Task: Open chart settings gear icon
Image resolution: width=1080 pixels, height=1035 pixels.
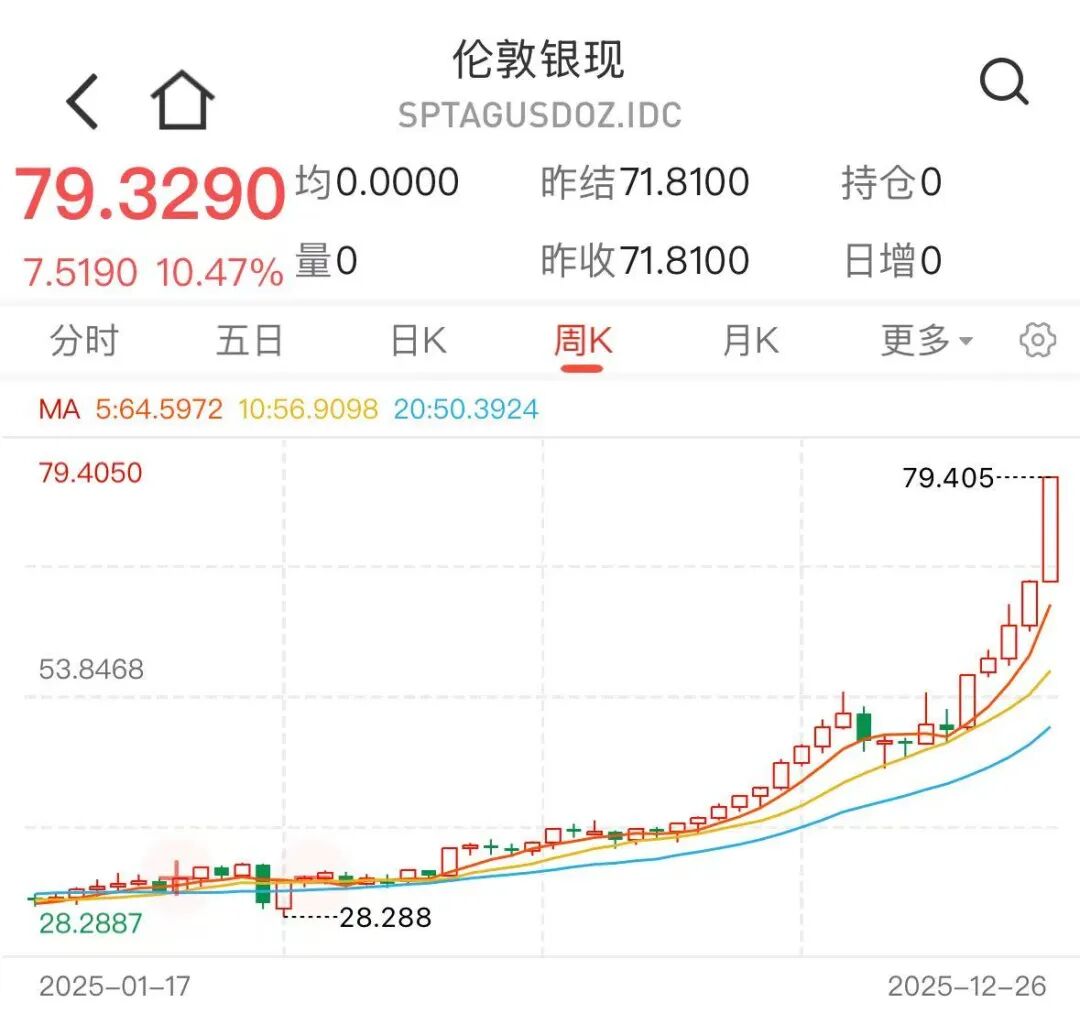Action: (1037, 342)
